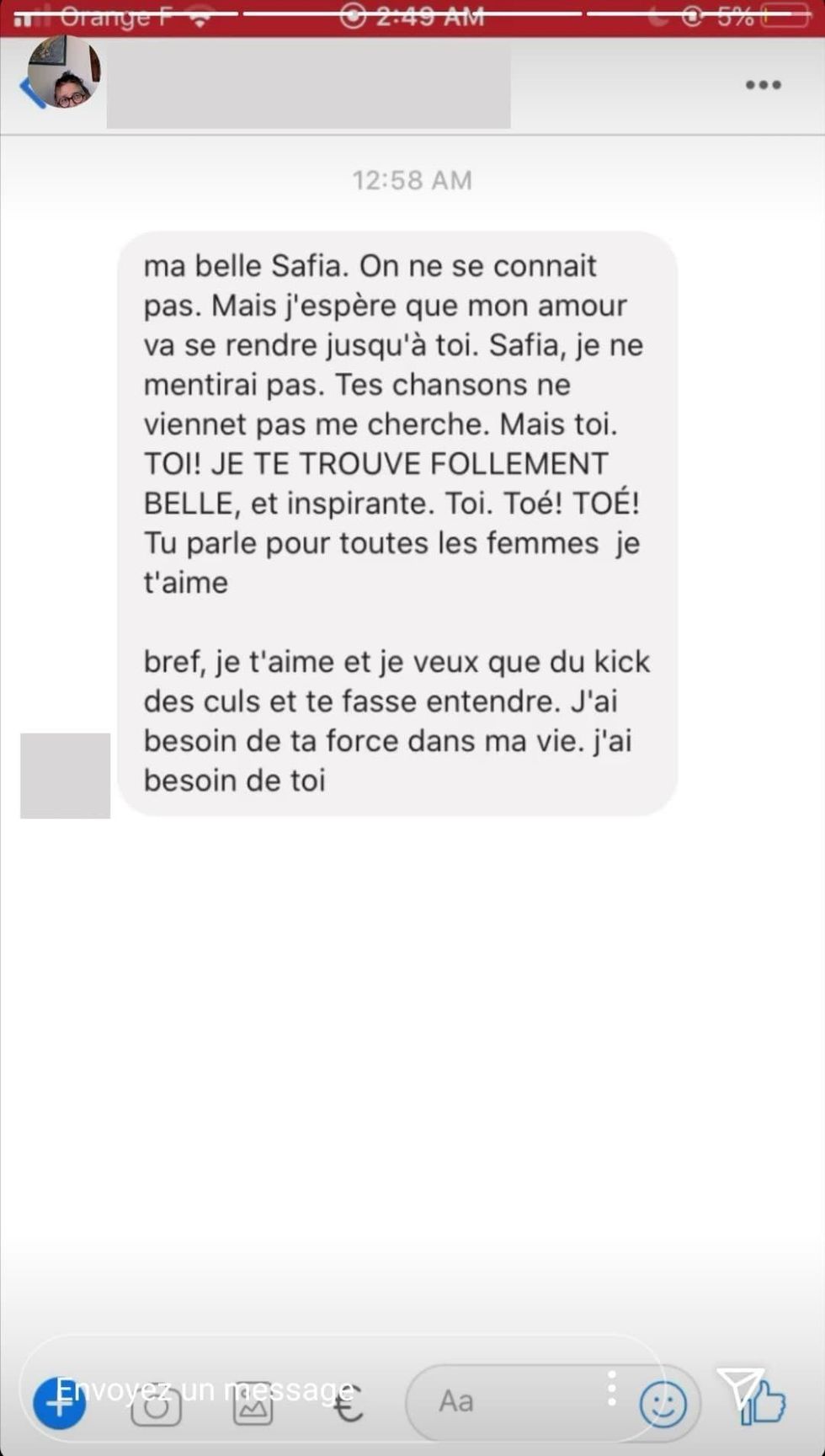Open the story's vertical dots menu
The height and width of the screenshot is (1456, 825).
click(x=612, y=1387)
